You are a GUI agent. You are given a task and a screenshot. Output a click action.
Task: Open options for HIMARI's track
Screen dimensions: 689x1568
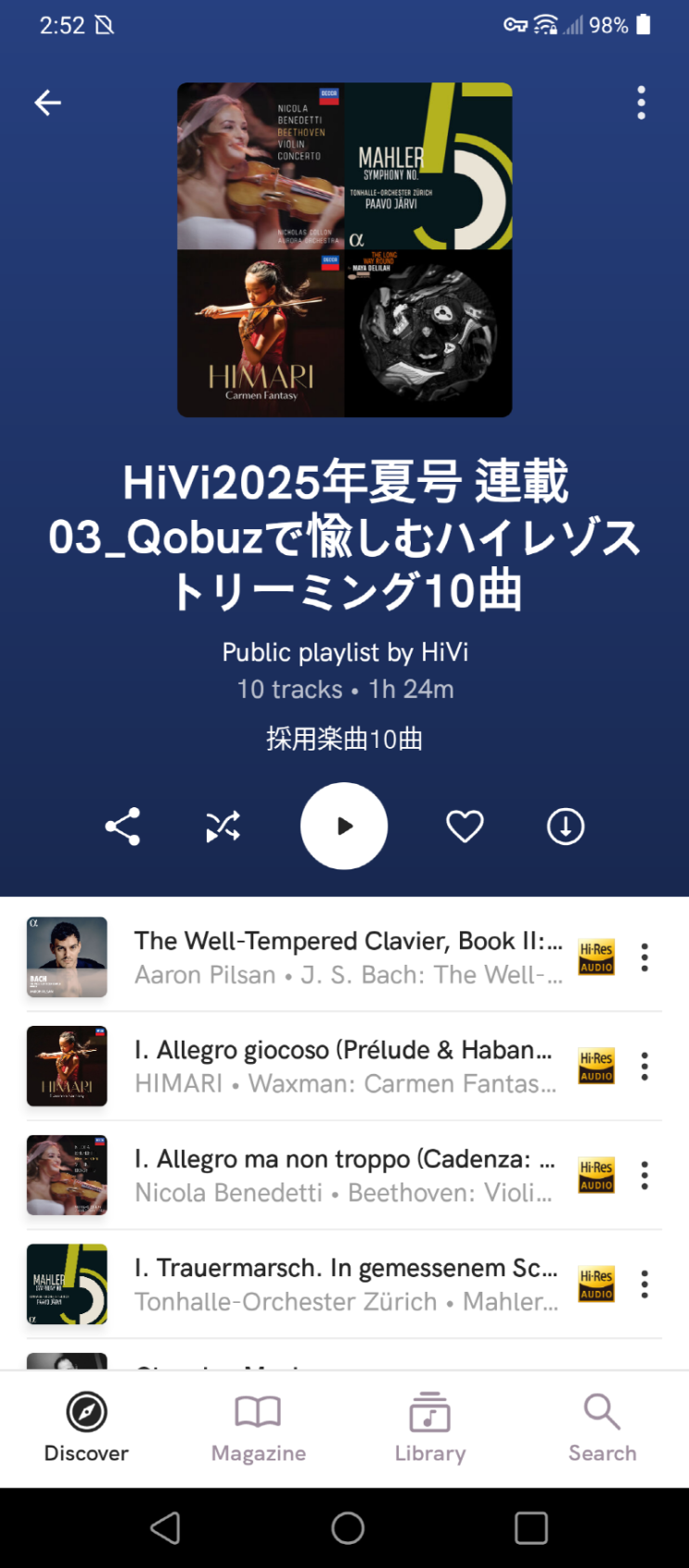coord(644,1066)
